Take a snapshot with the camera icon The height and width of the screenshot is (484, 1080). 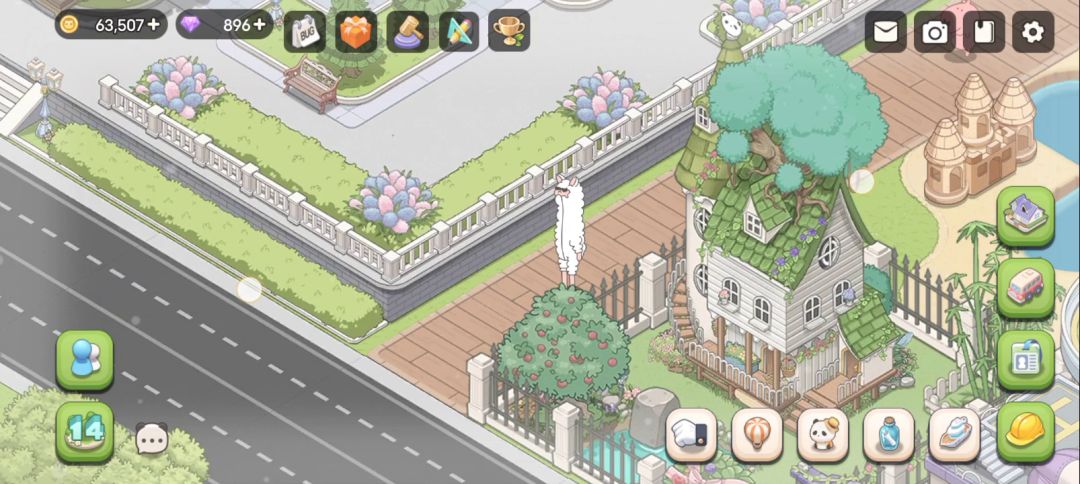(x=934, y=32)
